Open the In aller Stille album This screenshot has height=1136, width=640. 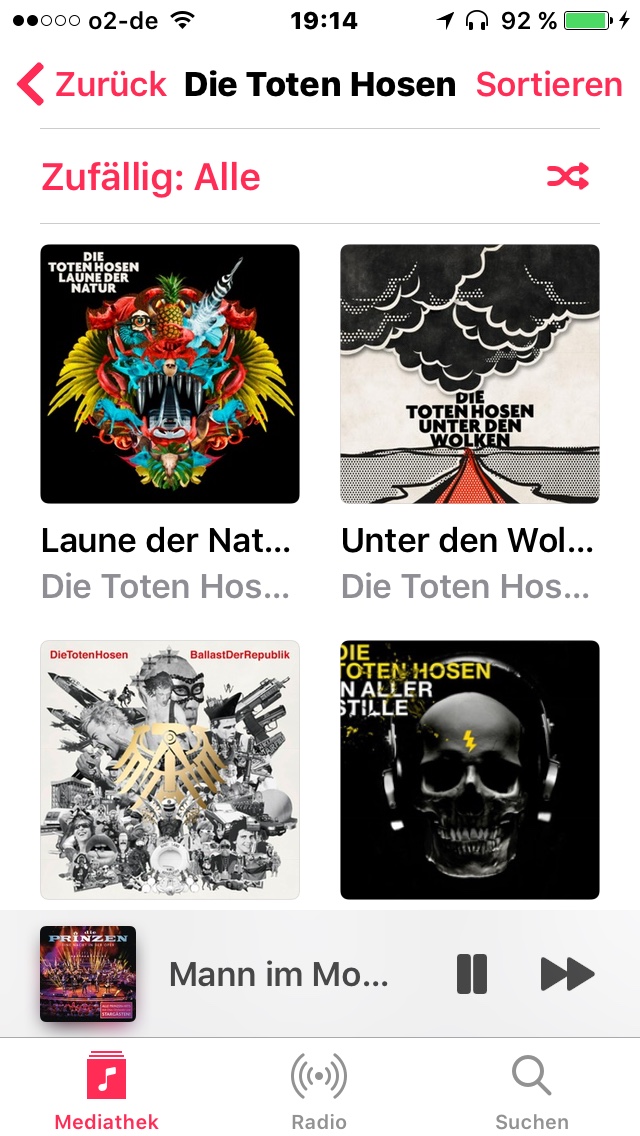tap(470, 770)
